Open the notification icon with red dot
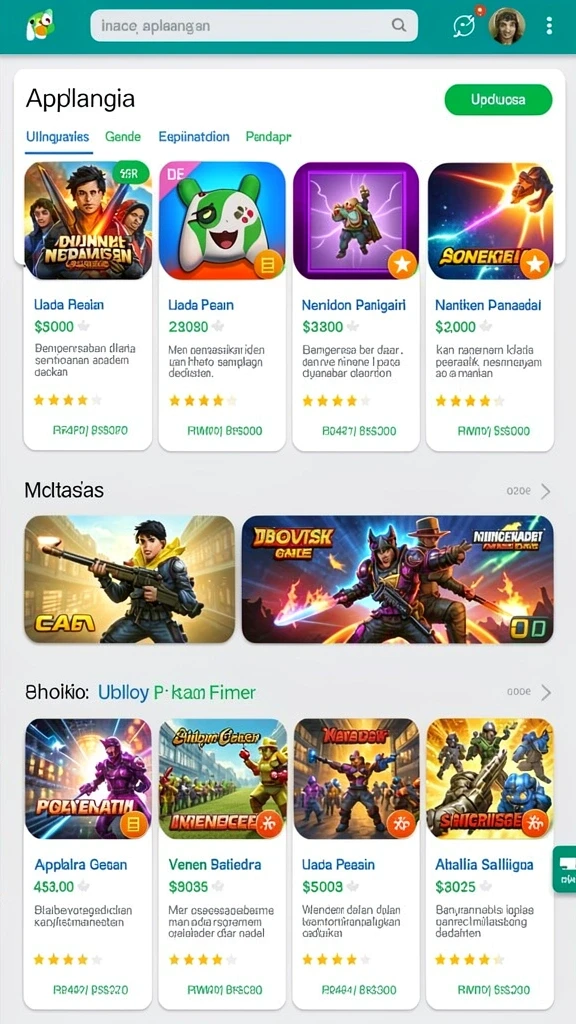 465,25
